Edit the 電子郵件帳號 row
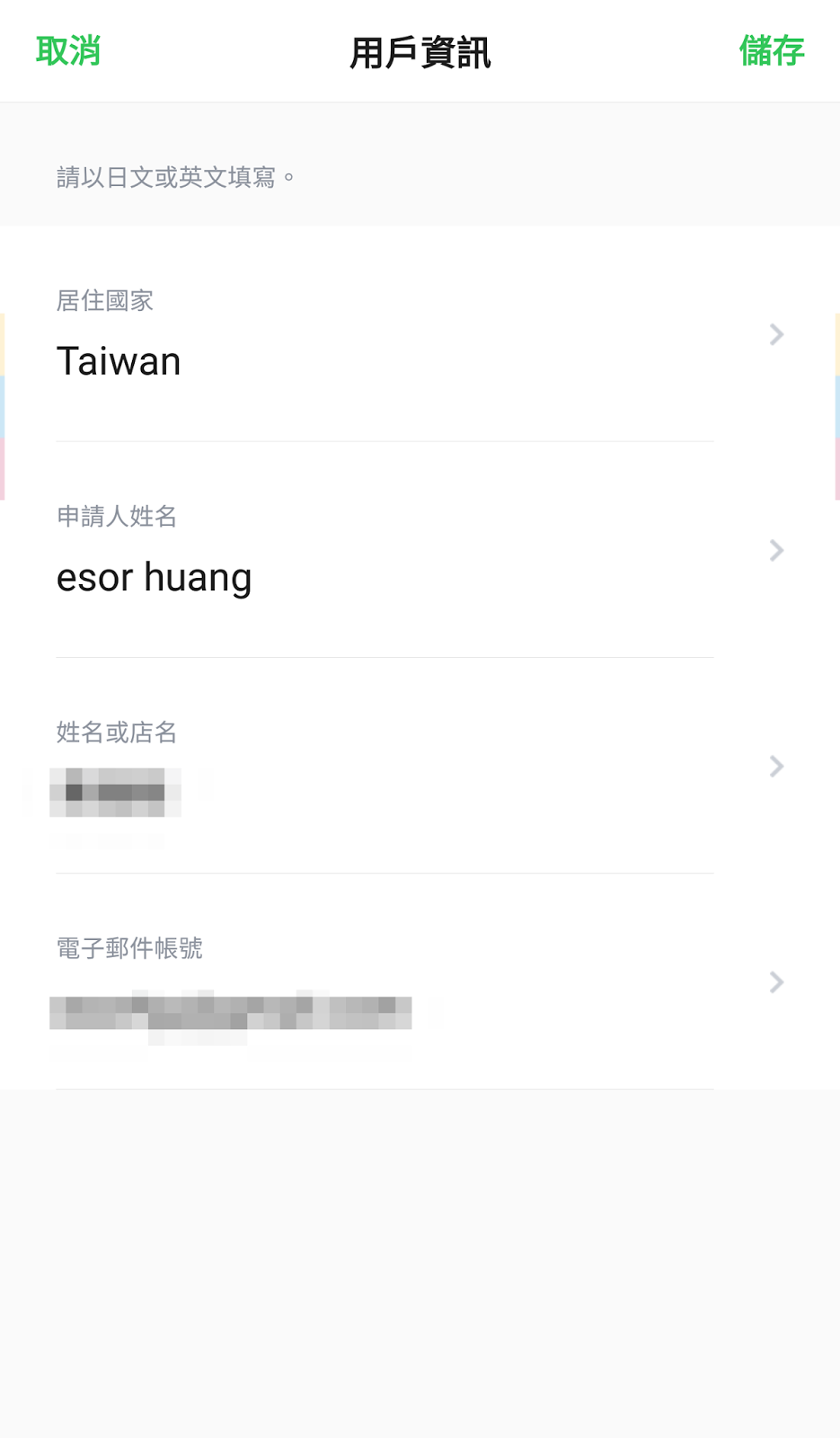This screenshot has width=840, height=1438. [420, 981]
